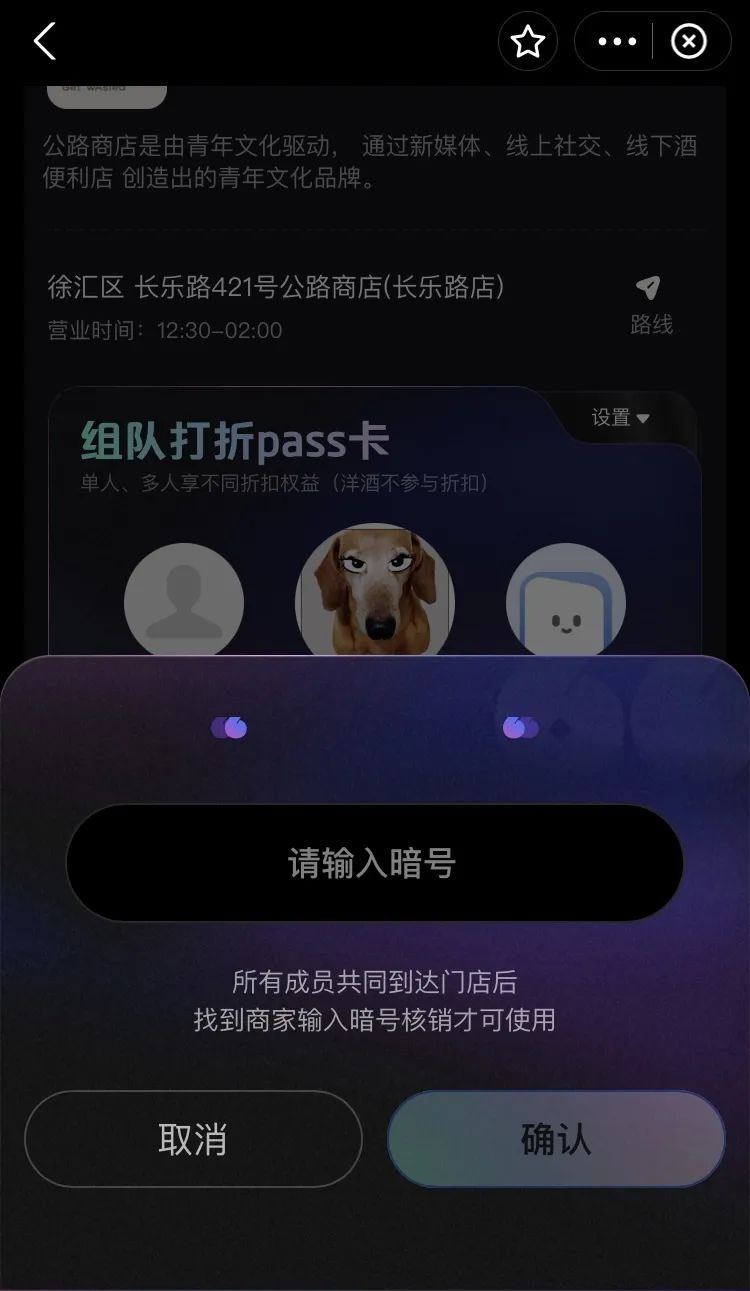This screenshot has width=750, height=1291.
Task: Confirm the code with 确认
Action: (556, 1139)
